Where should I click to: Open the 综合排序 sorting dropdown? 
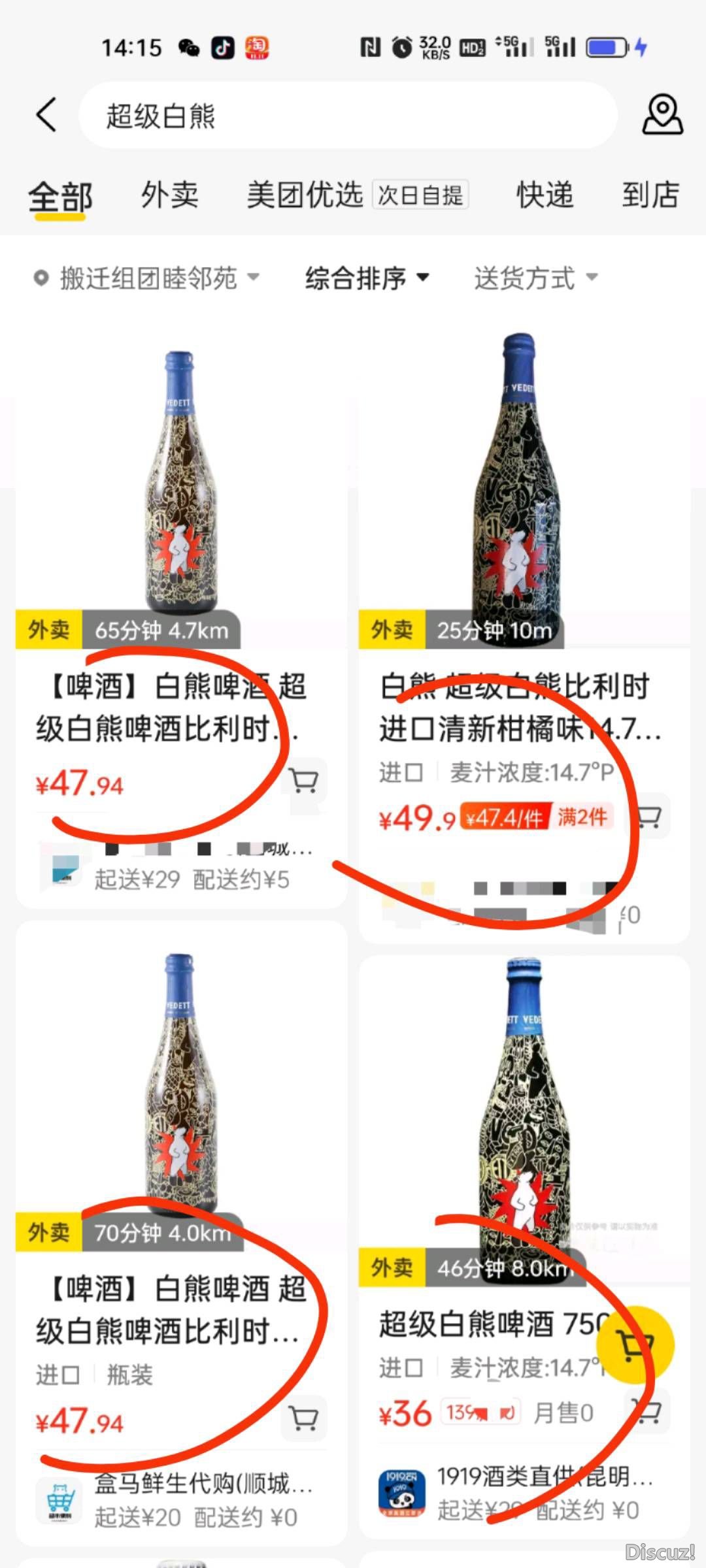(367, 278)
